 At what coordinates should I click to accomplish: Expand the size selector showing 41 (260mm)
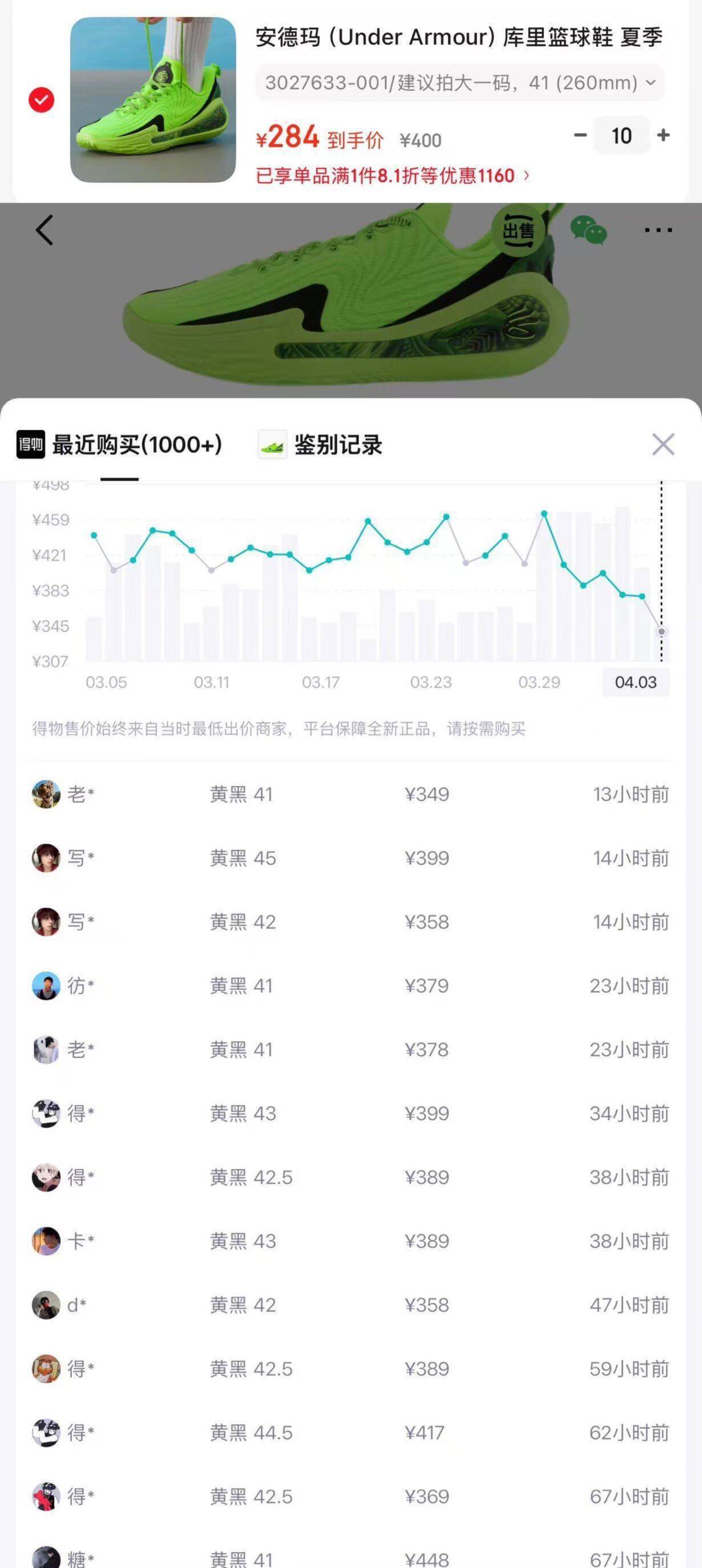click(x=459, y=82)
